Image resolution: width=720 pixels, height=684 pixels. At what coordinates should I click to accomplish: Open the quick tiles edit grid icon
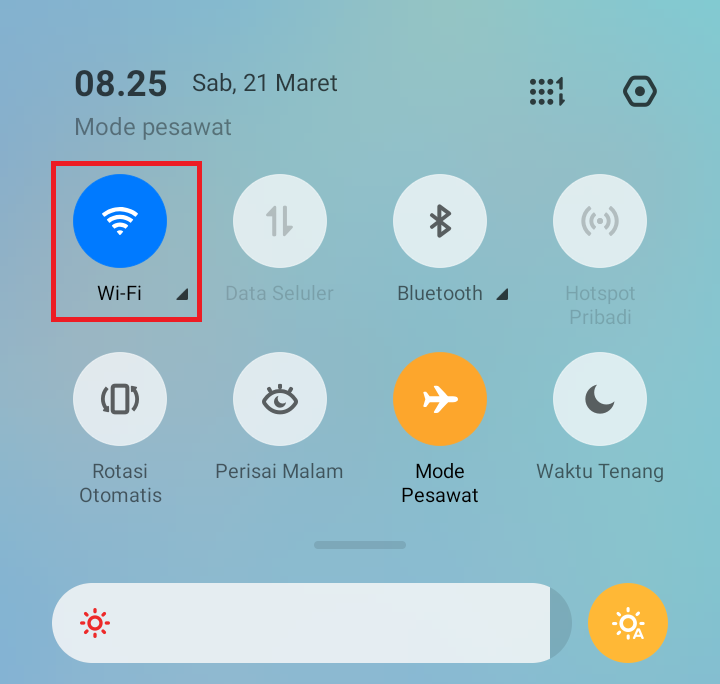click(547, 92)
